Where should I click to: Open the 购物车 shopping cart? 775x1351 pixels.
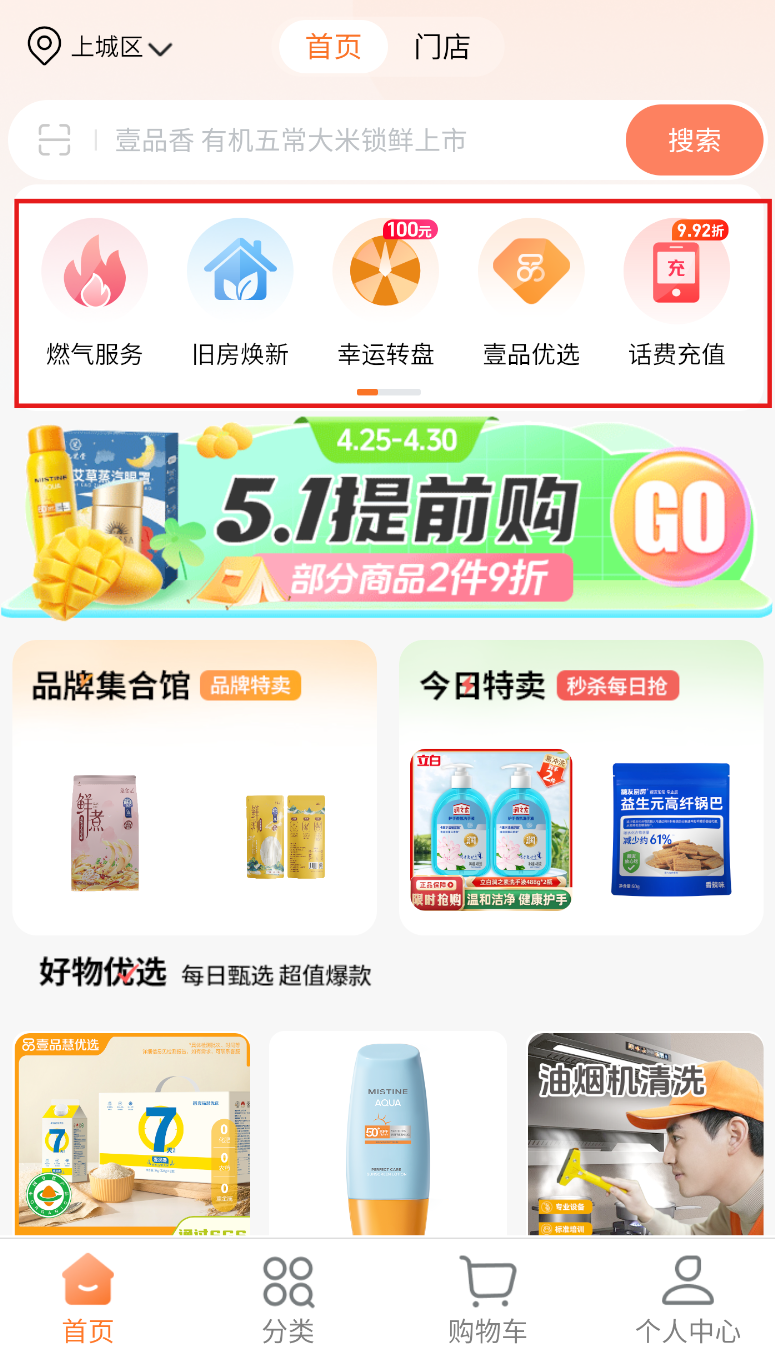tap(487, 1300)
